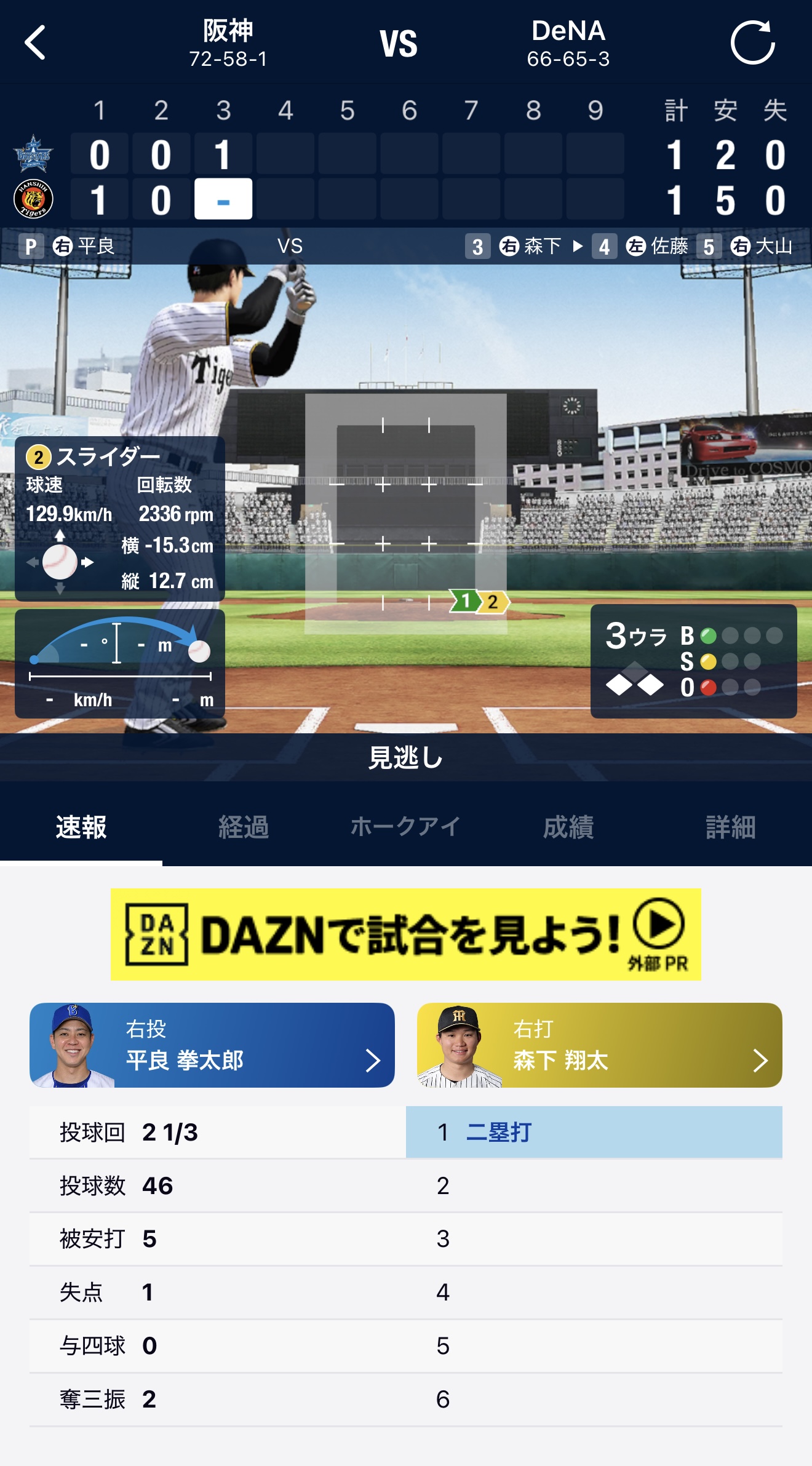Open the DAZN watch banner

[x=405, y=934]
